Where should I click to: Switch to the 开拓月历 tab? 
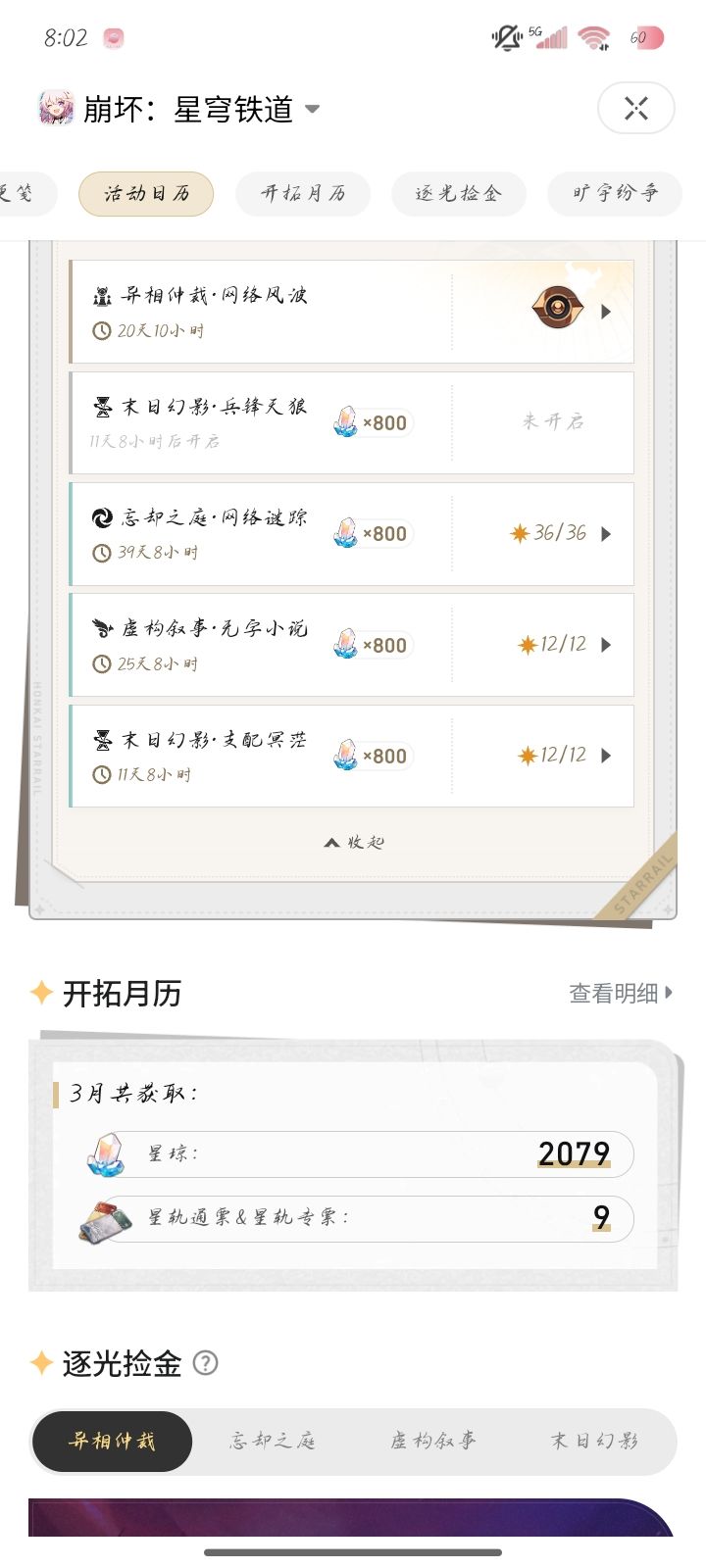[302, 193]
